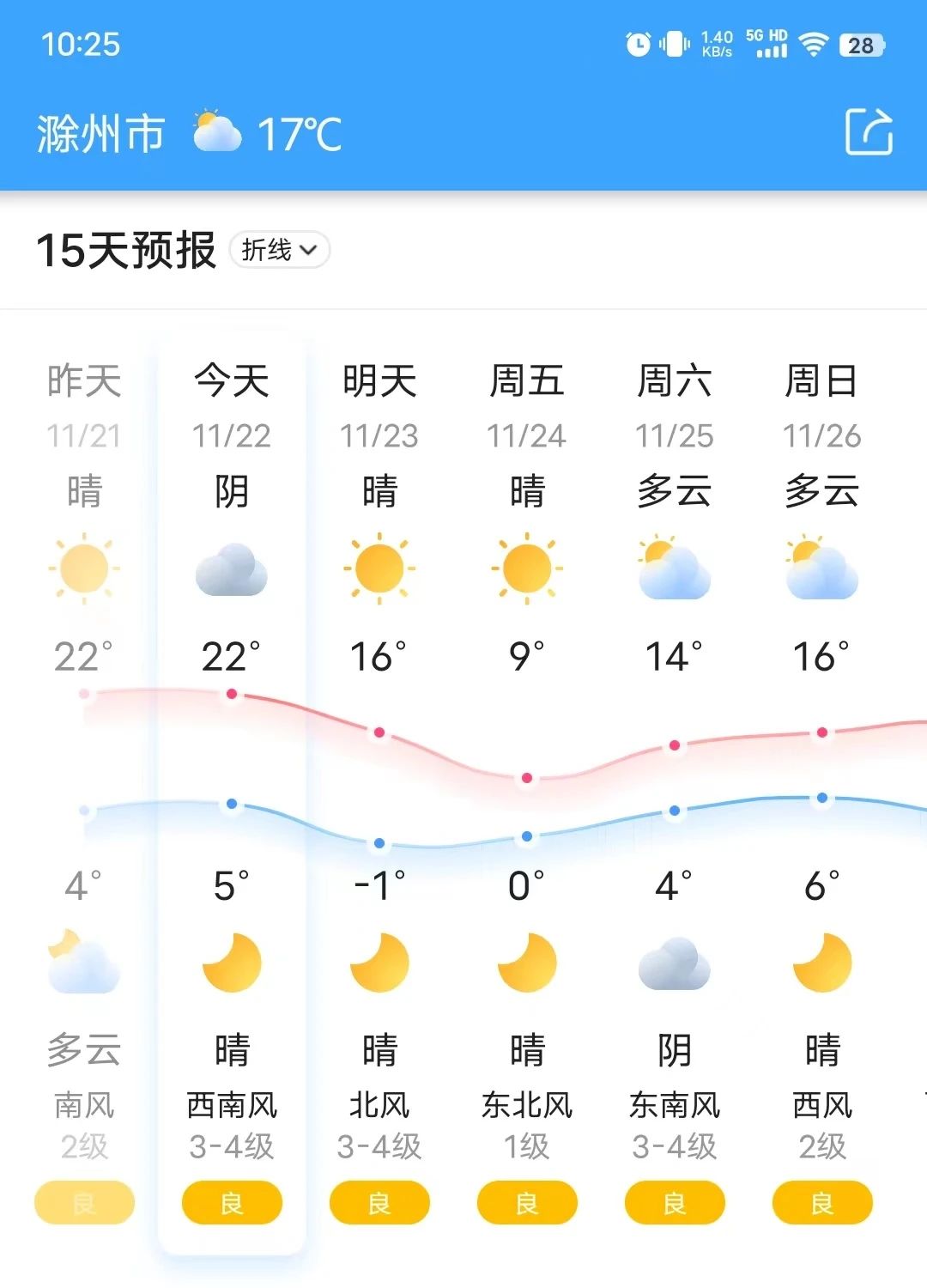Open the 滁州市 city selector
927x1288 pixels.
(x=100, y=134)
